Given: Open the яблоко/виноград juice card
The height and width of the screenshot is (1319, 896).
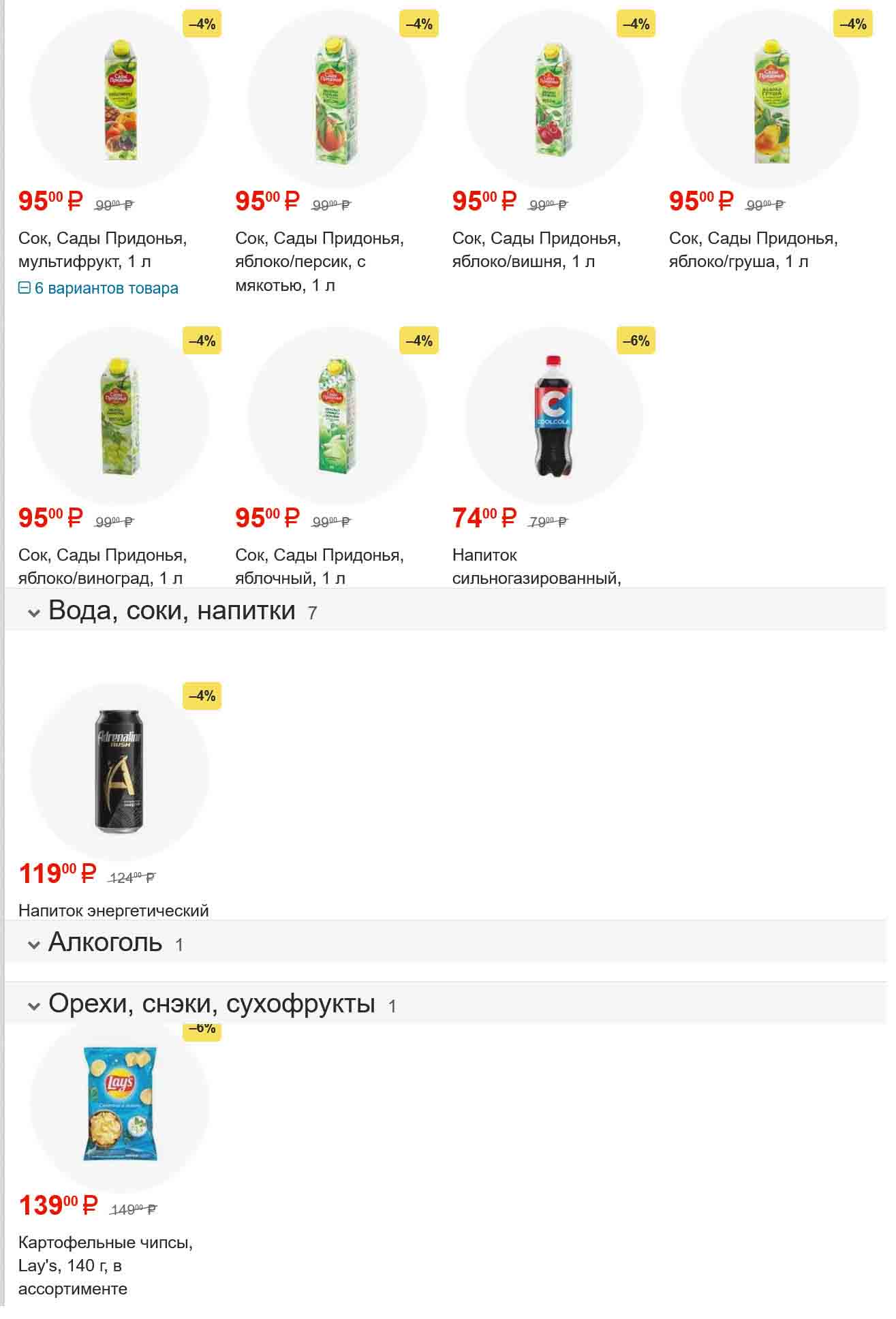Looking at the screenshot, I should coord(119,417).
